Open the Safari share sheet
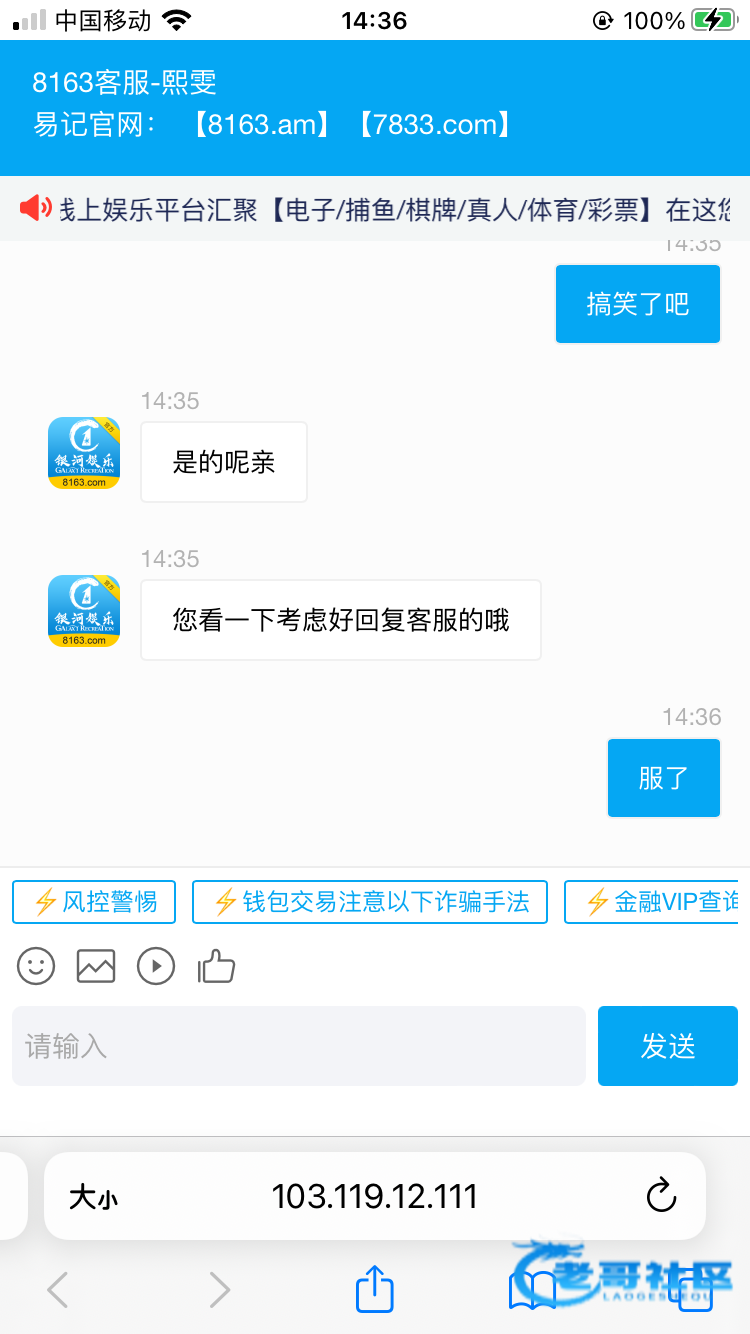750x1334 pixels. [375, 1288]
